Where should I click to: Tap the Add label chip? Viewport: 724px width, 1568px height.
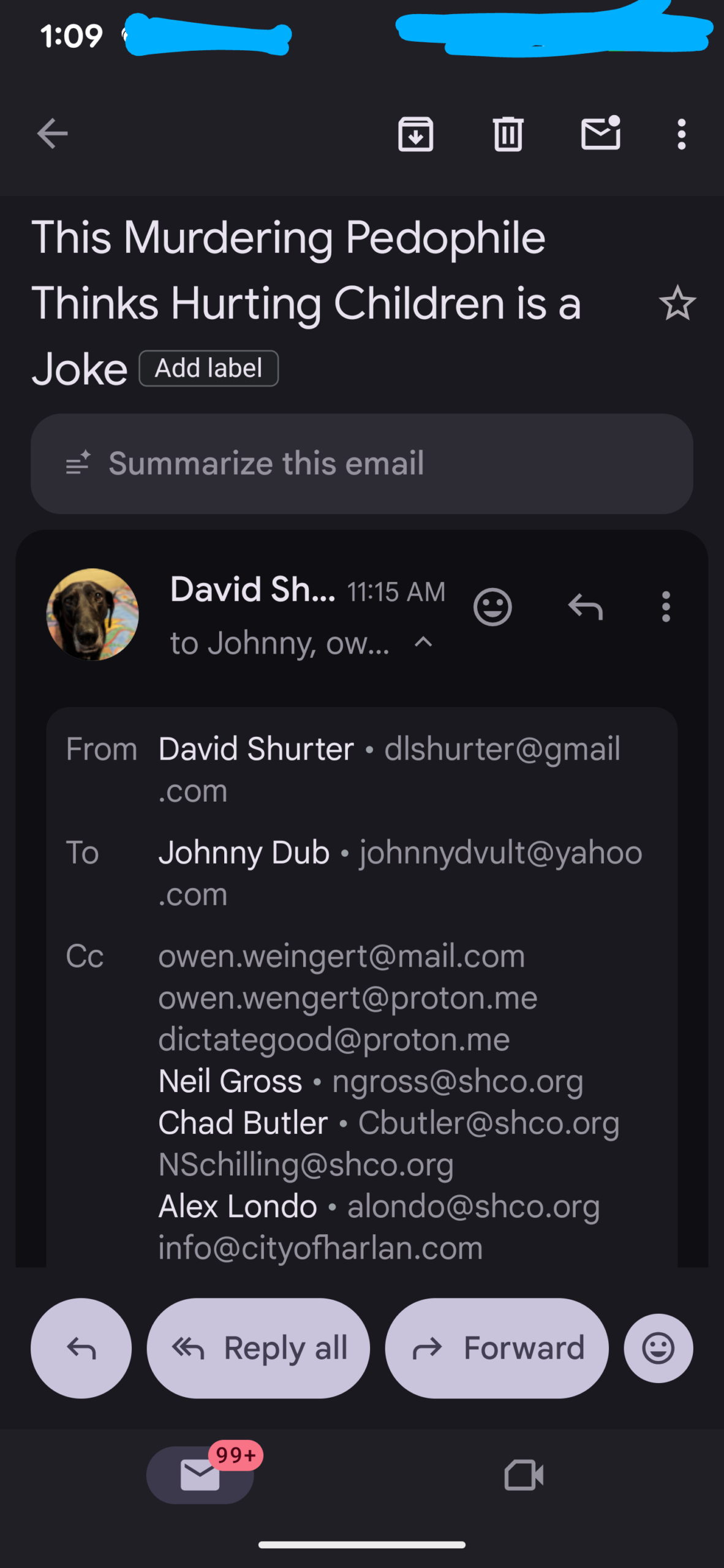[209, 369]
